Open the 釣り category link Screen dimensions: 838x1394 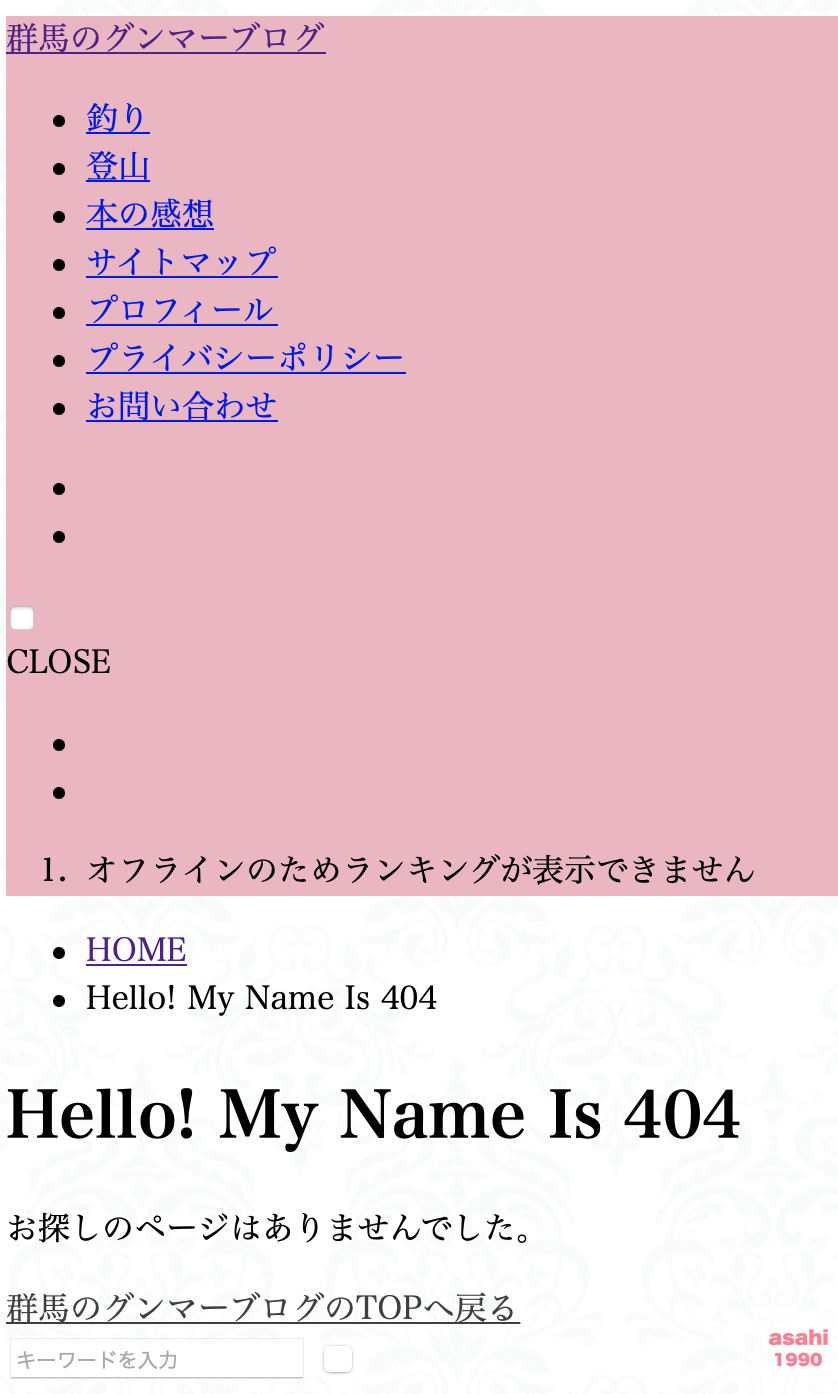coord(118,118)
